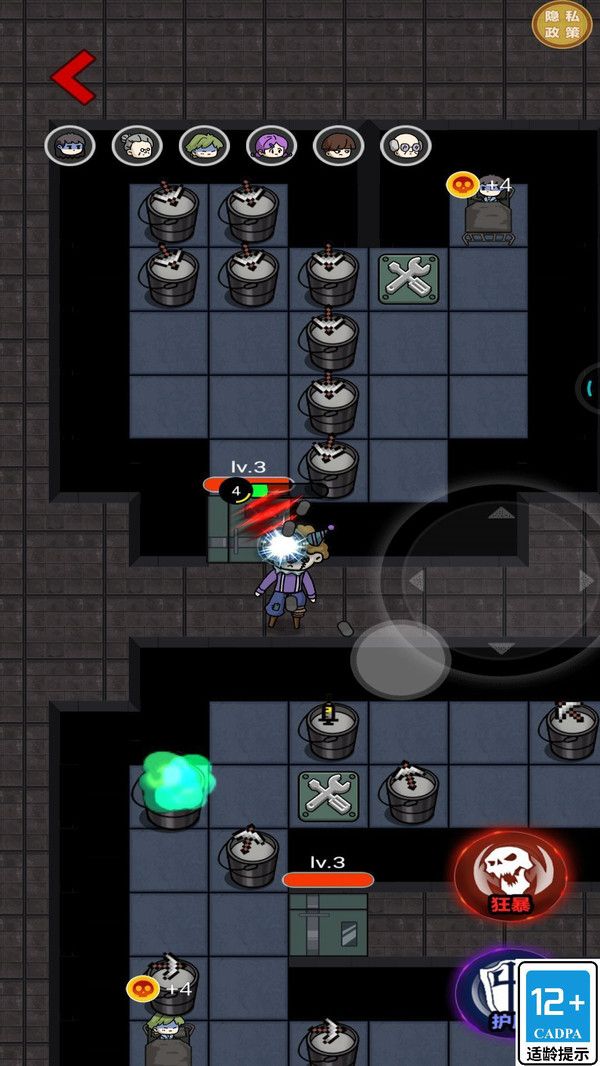Go back with the red arrow
The image size is (600, 1066).
coord(73,77)
